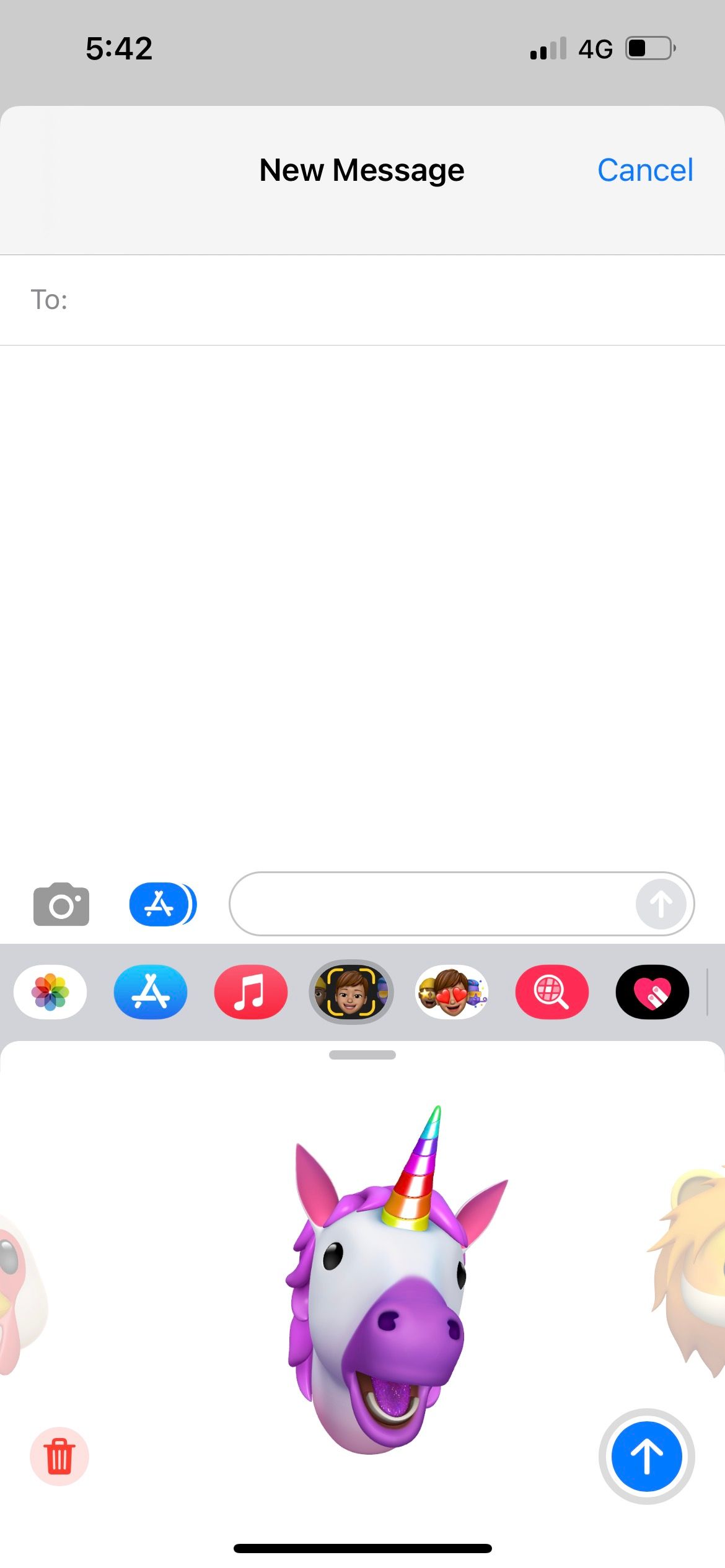This screenshot has height=1568, width=725.
Task: Toggle the iMessage apps drawer button
Action: (162, 905)
